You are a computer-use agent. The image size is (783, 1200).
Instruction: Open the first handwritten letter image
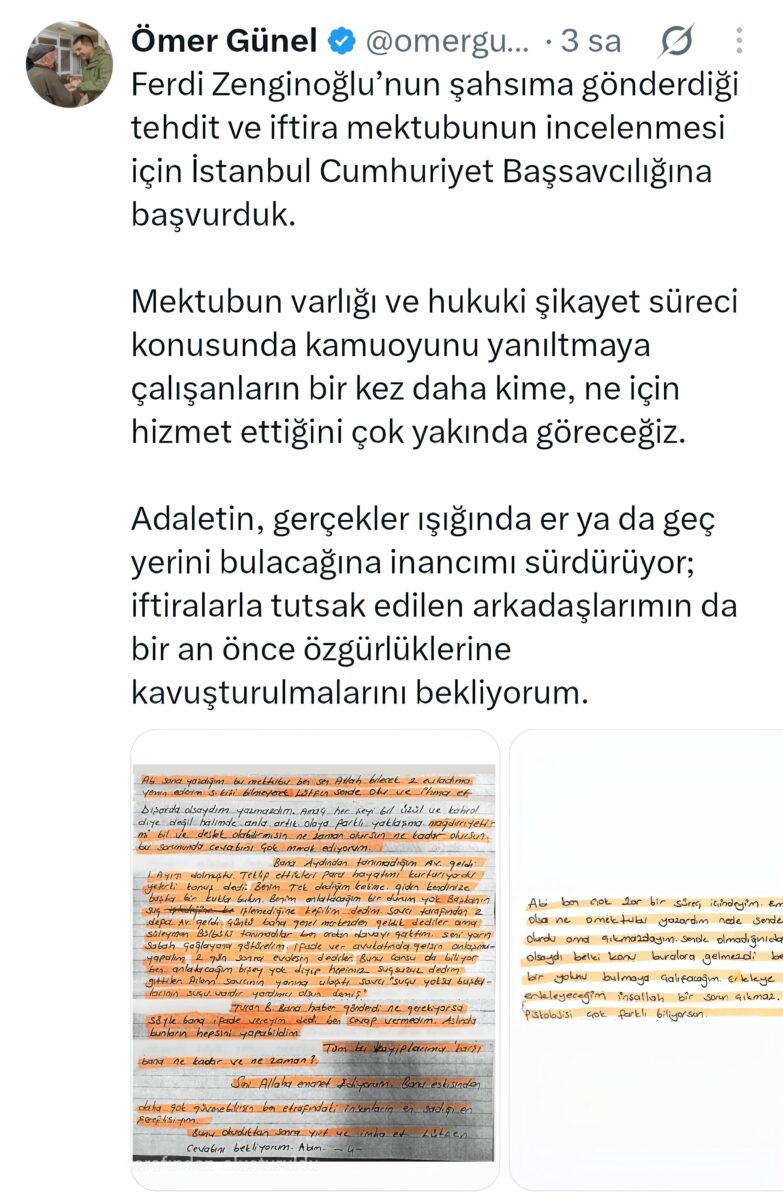[x=315, y=960]
